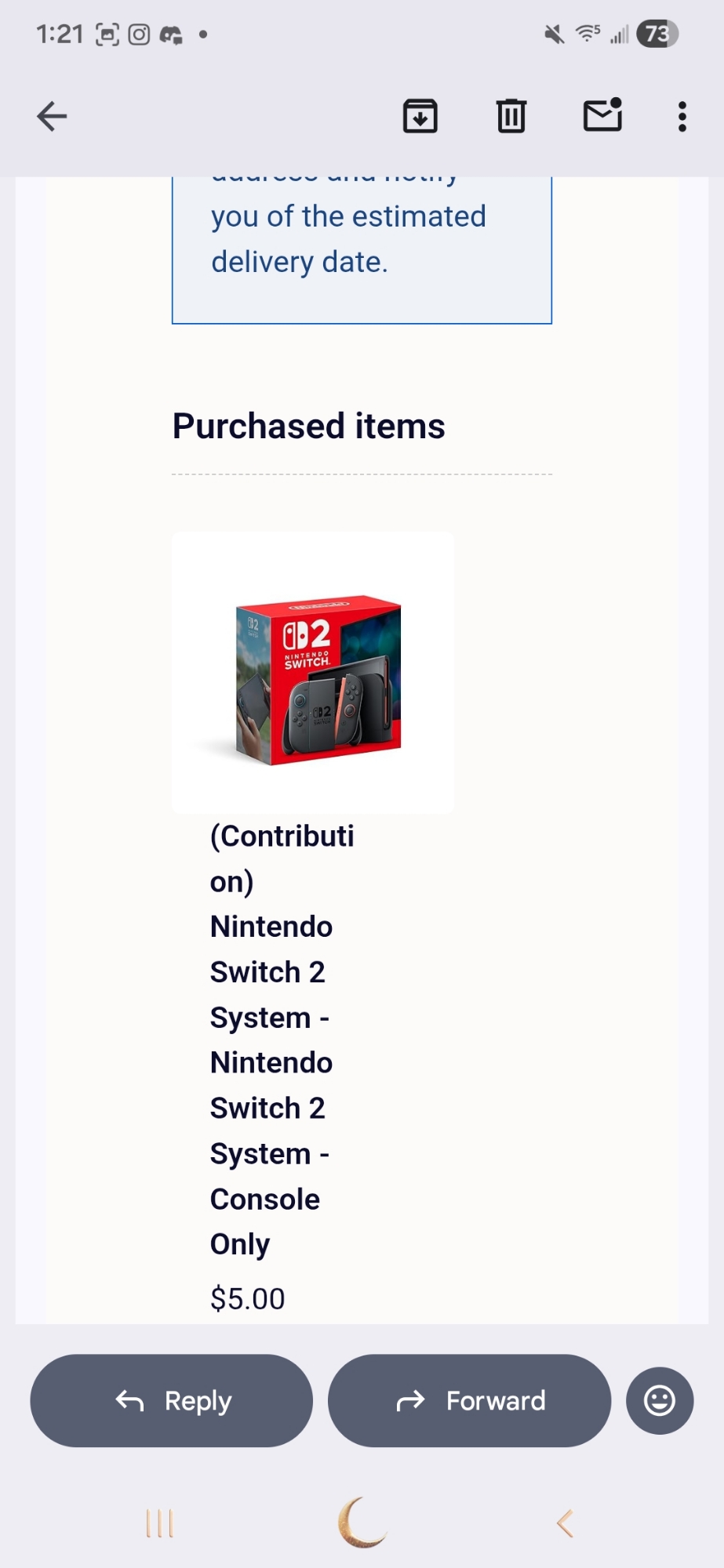Image resolution: width=724 pixels, height=1568 pixels.
Task: Go back to the inbox
Action: tap(52, 117)
